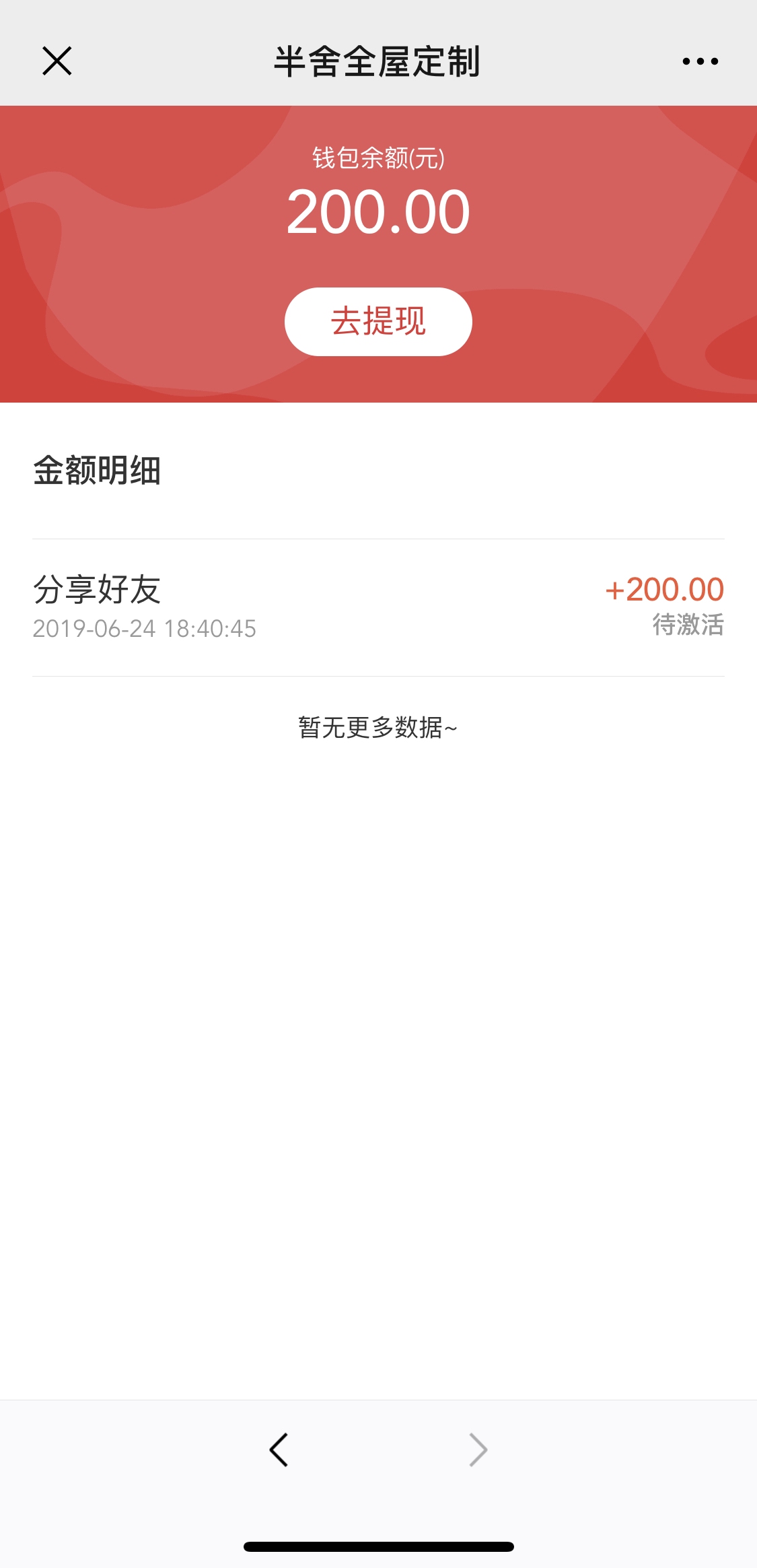Close the 半舍全屋定制 page
The image size is (757, 1568).
pos(57,61)
